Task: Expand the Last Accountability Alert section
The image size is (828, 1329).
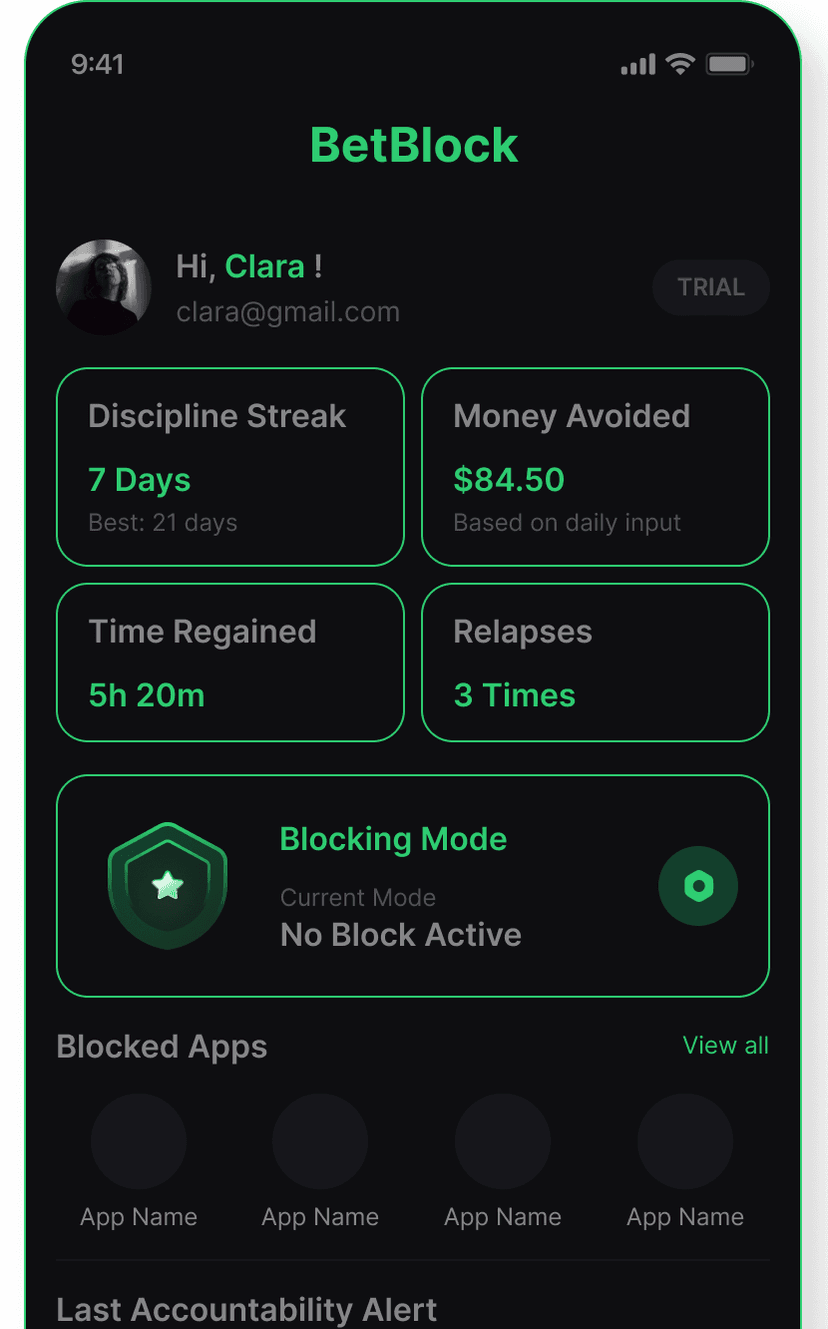Action: click(246, 1309)
